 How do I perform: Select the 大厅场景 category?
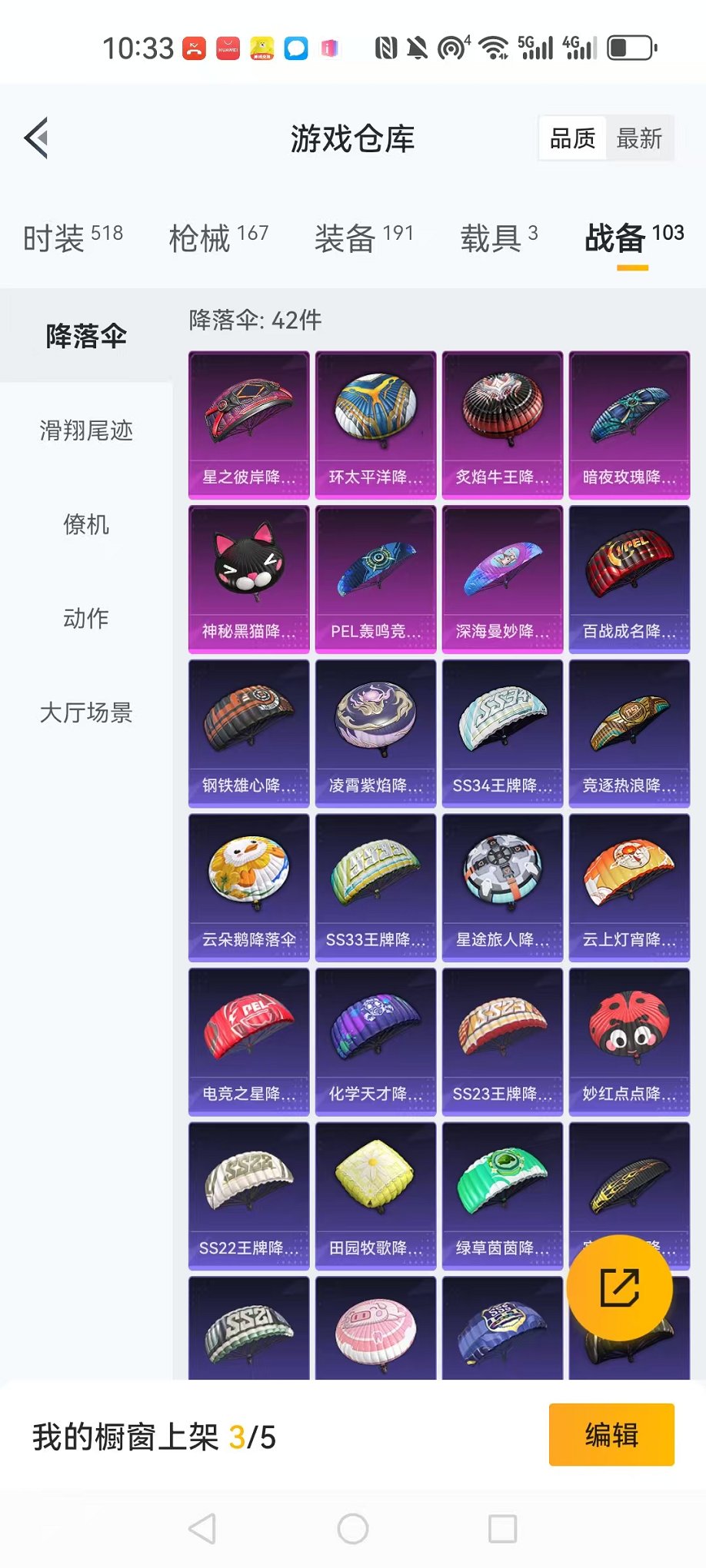(86, 713)
